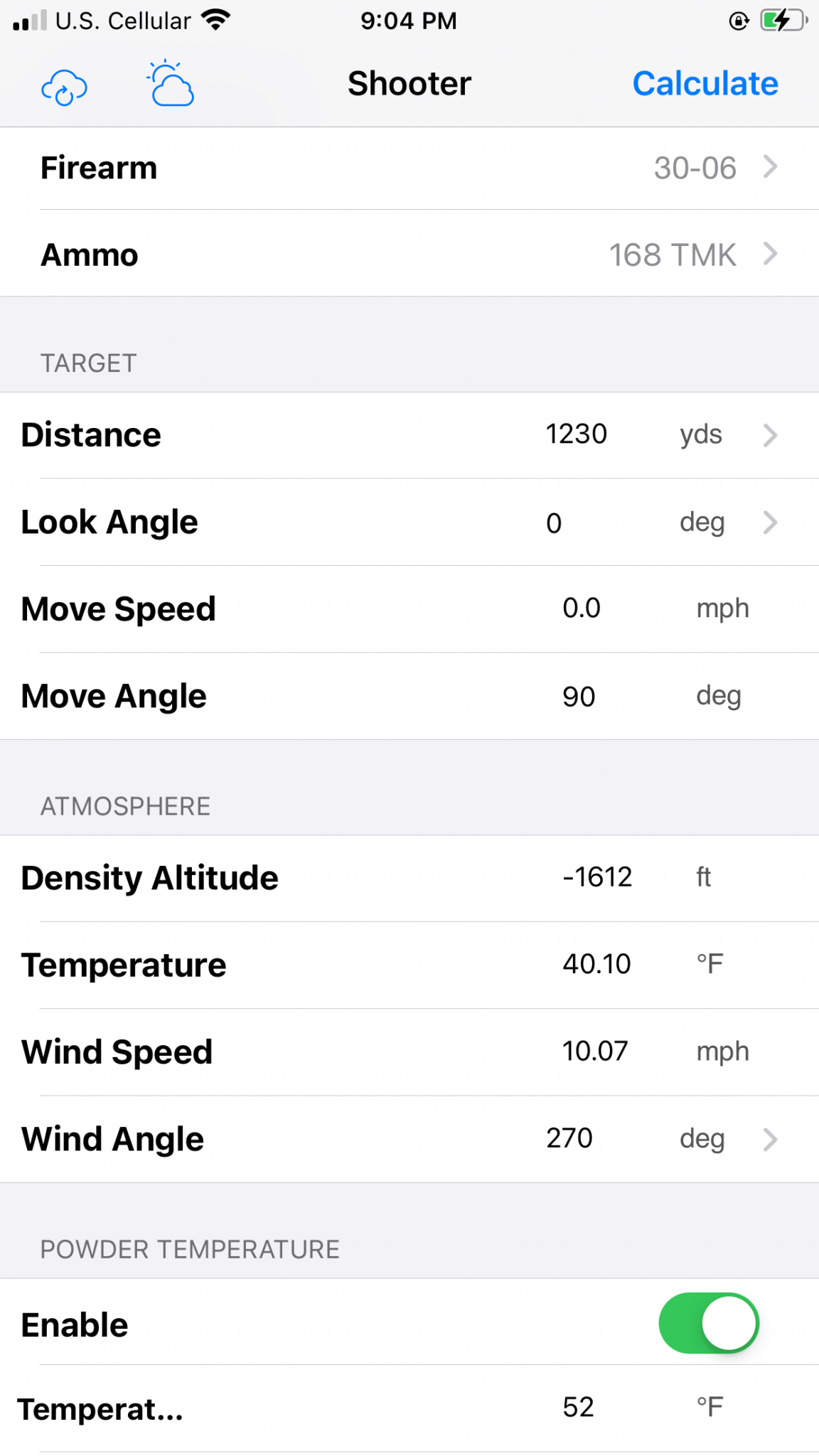Edit the Wind Angle value
The width and height of the screenshot is (819, 1456).
coord(569,1139)
